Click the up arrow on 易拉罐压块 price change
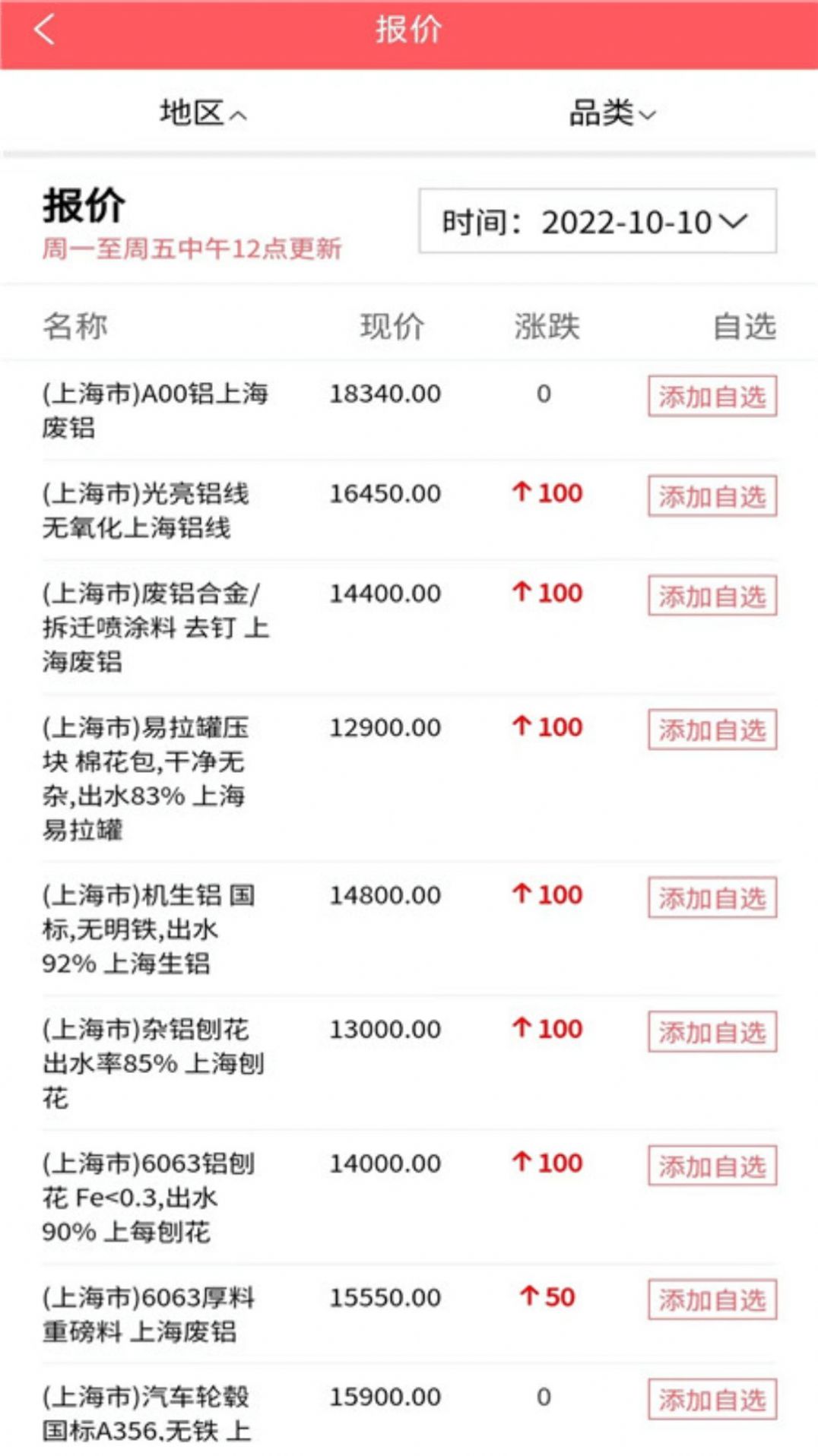Screen dimensions: 818x1456 522,727
